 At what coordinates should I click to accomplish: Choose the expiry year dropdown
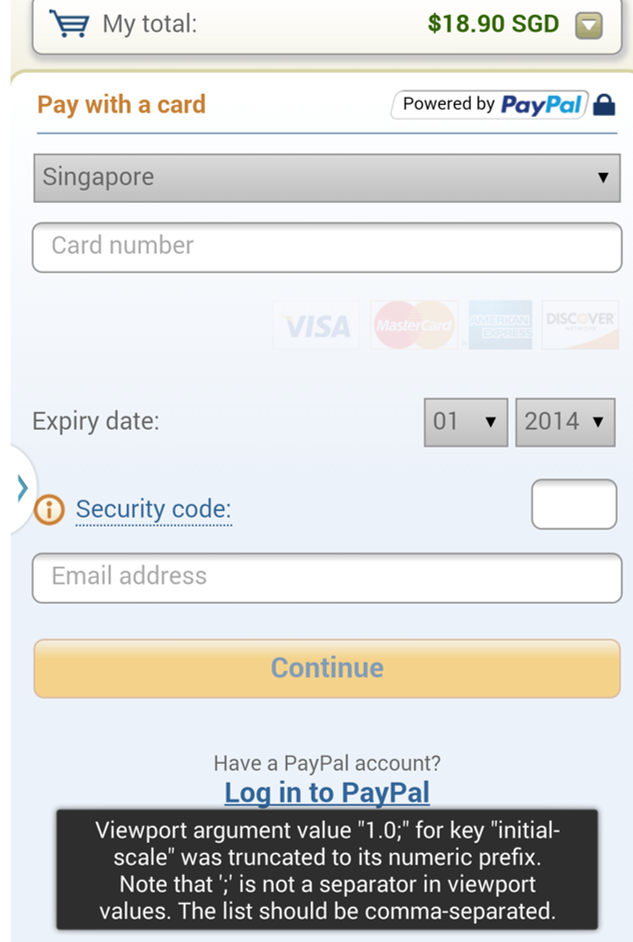564,421
